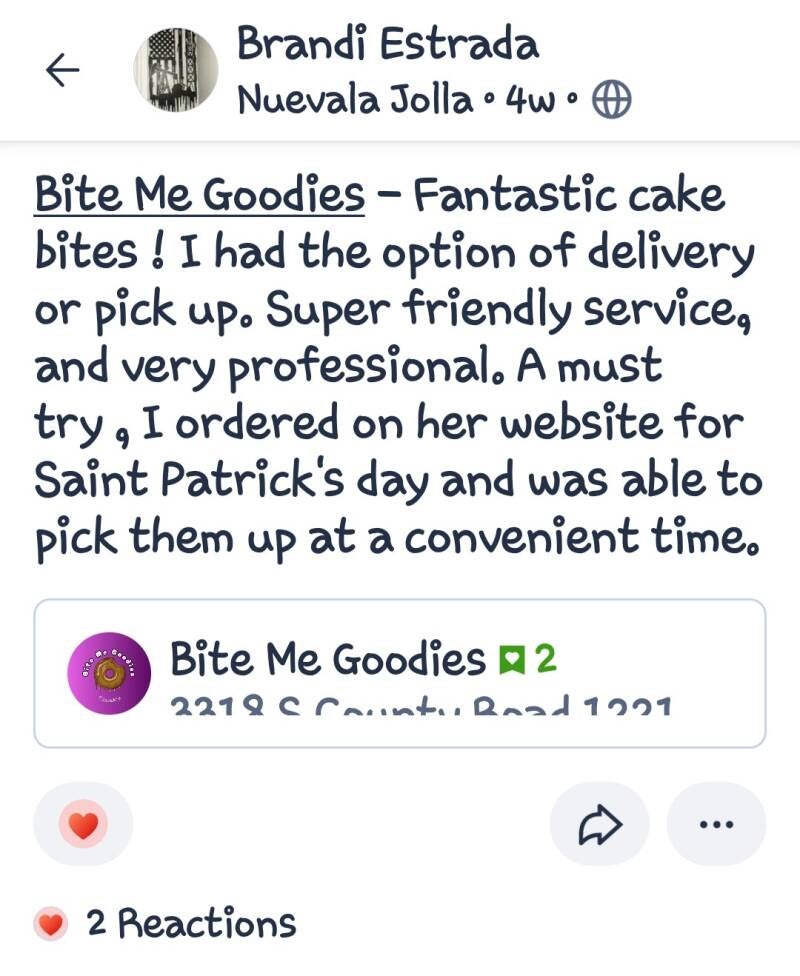The width and height of the screenshot is (800, 976).
Task: Open the Bite Me Goodies business card
Action: coord(400,673)
